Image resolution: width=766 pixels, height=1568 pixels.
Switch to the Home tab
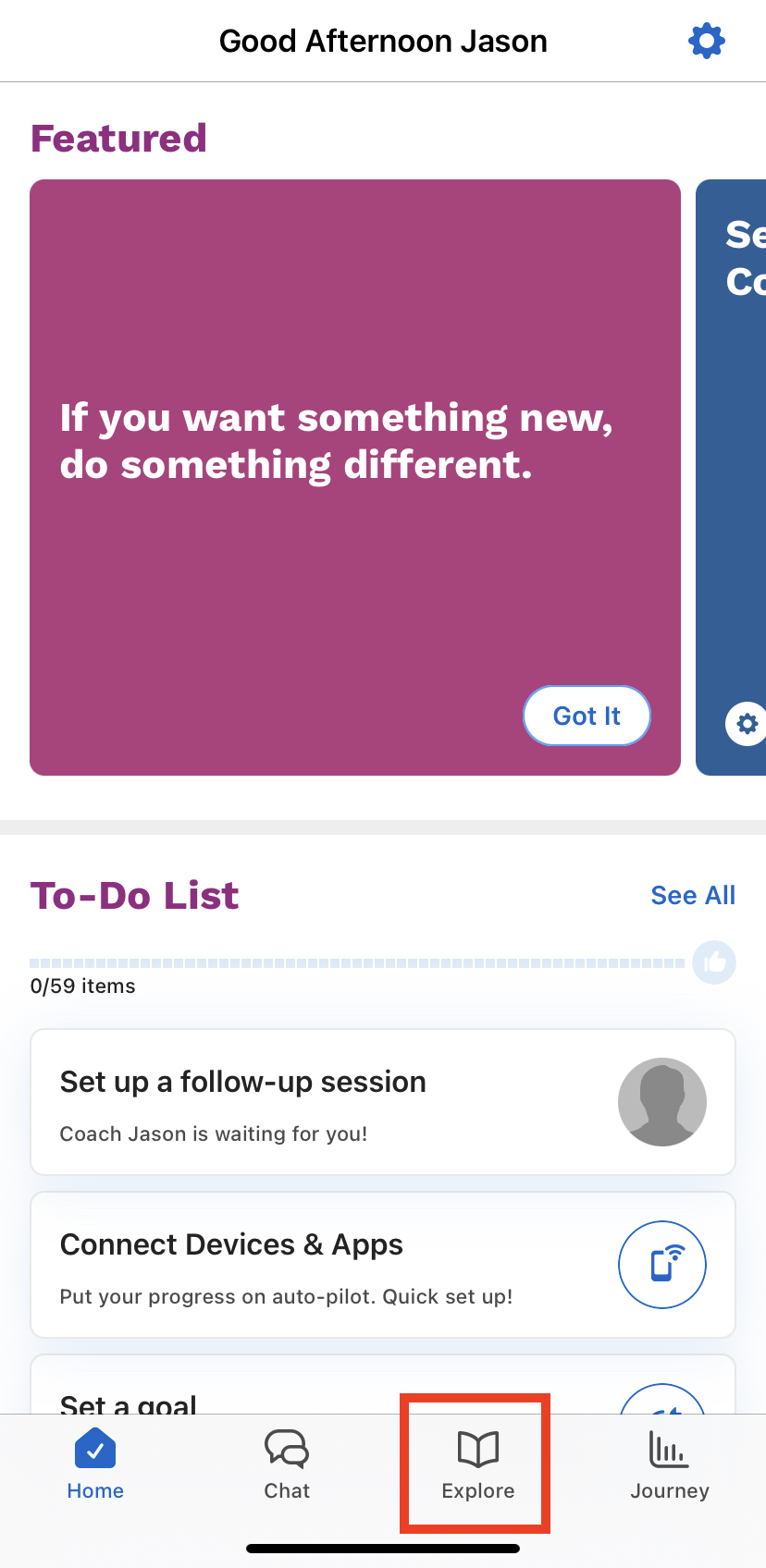(95, 1465)
